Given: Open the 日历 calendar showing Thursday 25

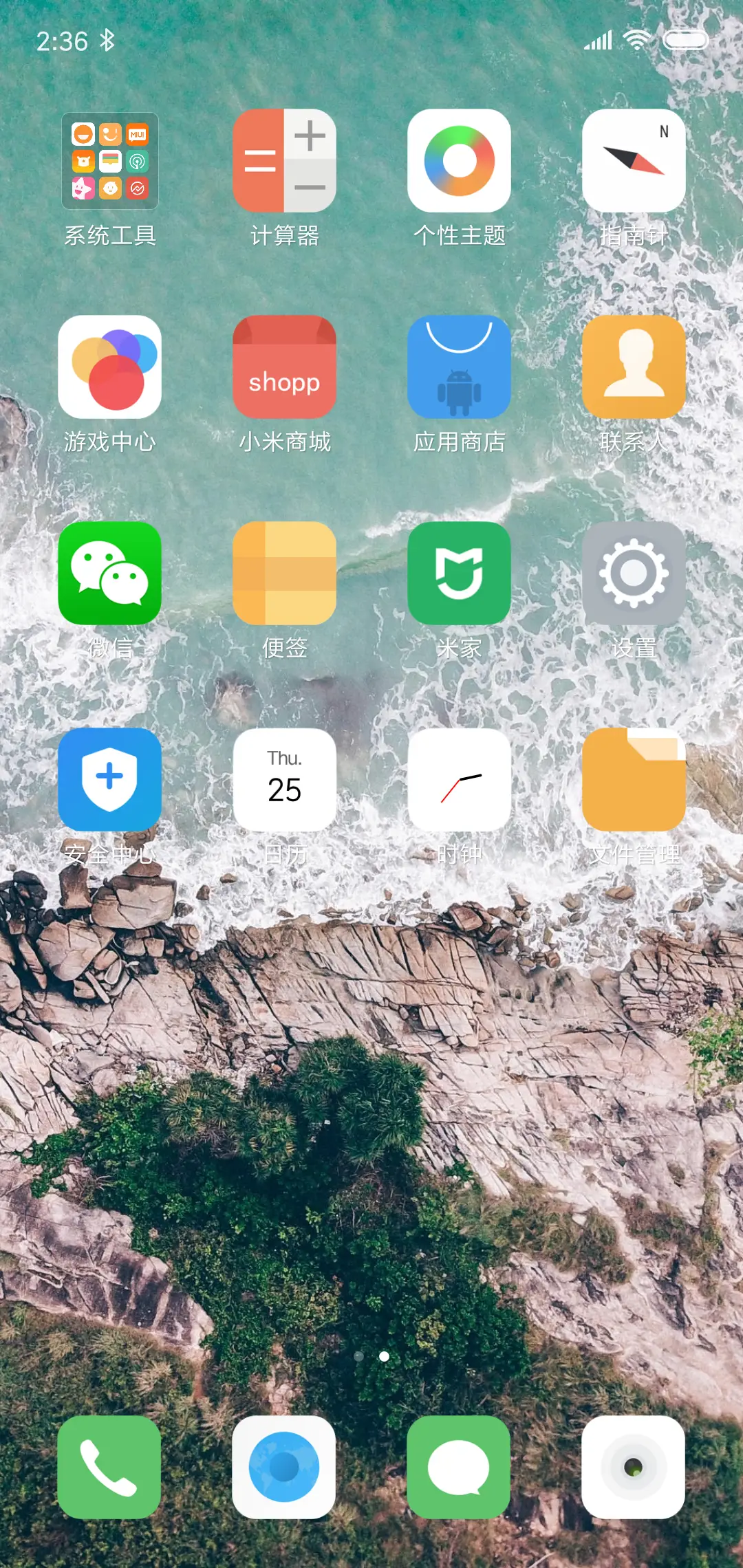Looking at the screenshot, I should point(284,779).
